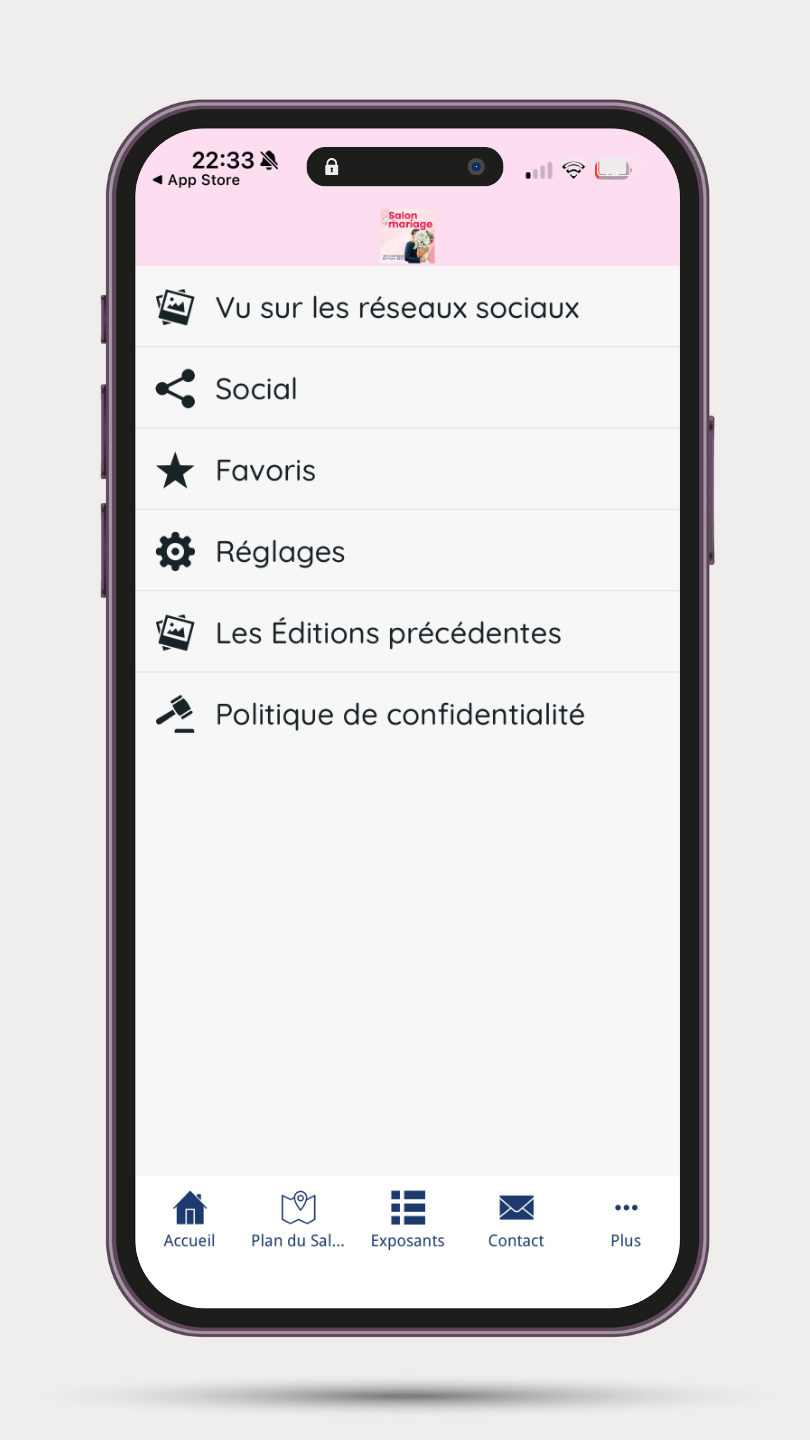
Task: Switch to the Exposants tab
Action: [x=407, y=1219]
